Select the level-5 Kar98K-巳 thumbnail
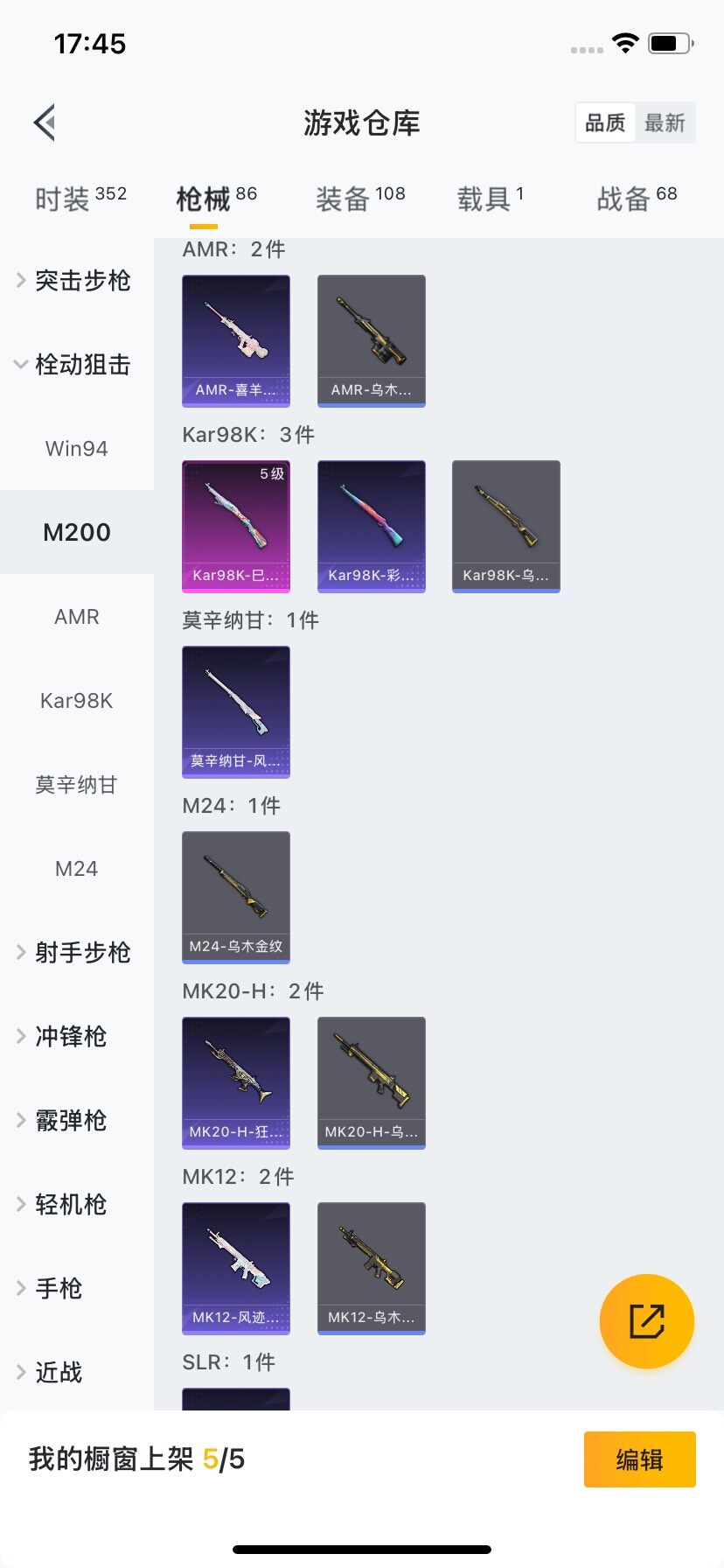724x1568 pixels. 235,526
